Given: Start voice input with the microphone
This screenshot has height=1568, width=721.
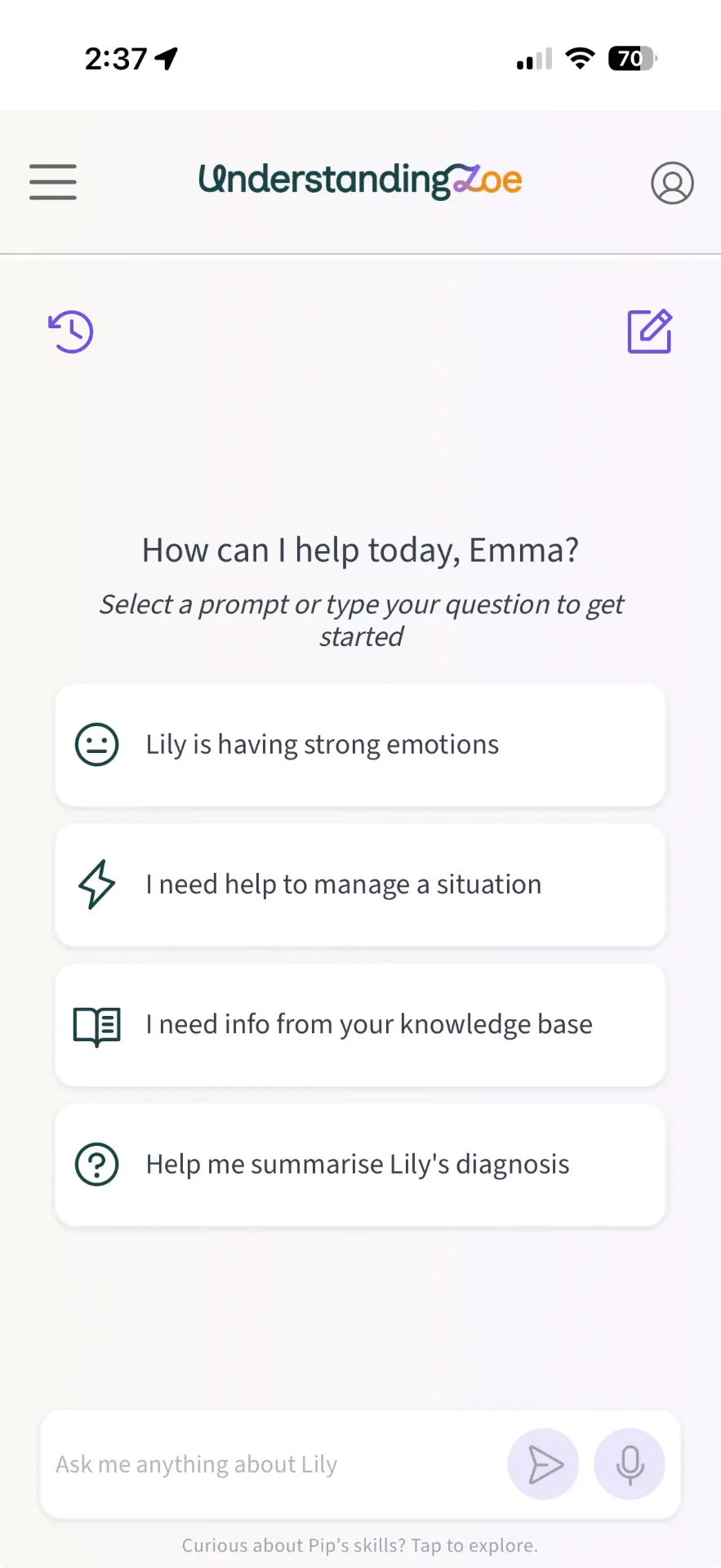Looking at the screenshot, I should tap(630, 1464).
